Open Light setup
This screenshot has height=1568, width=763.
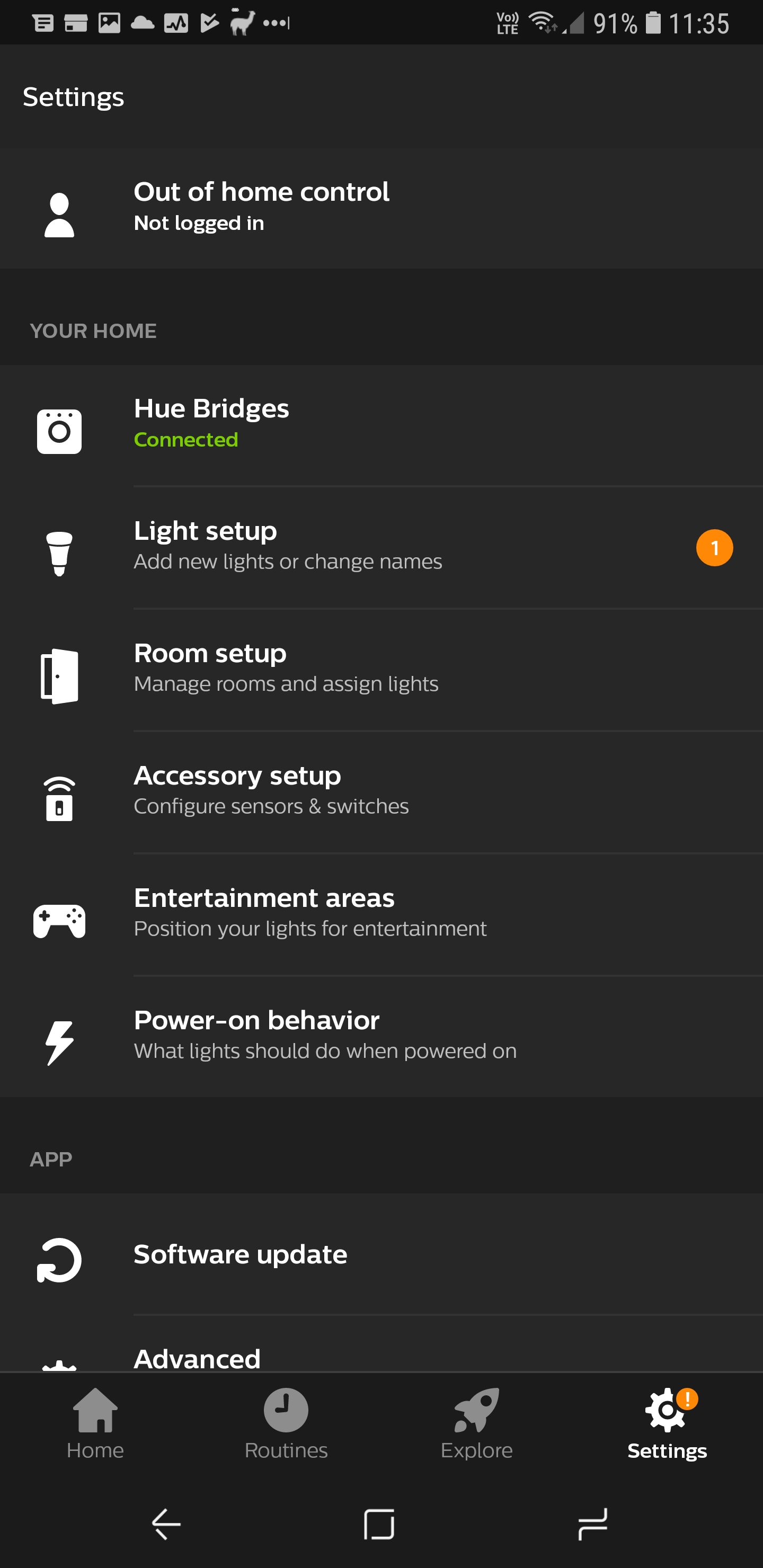[x=381, y=548]
